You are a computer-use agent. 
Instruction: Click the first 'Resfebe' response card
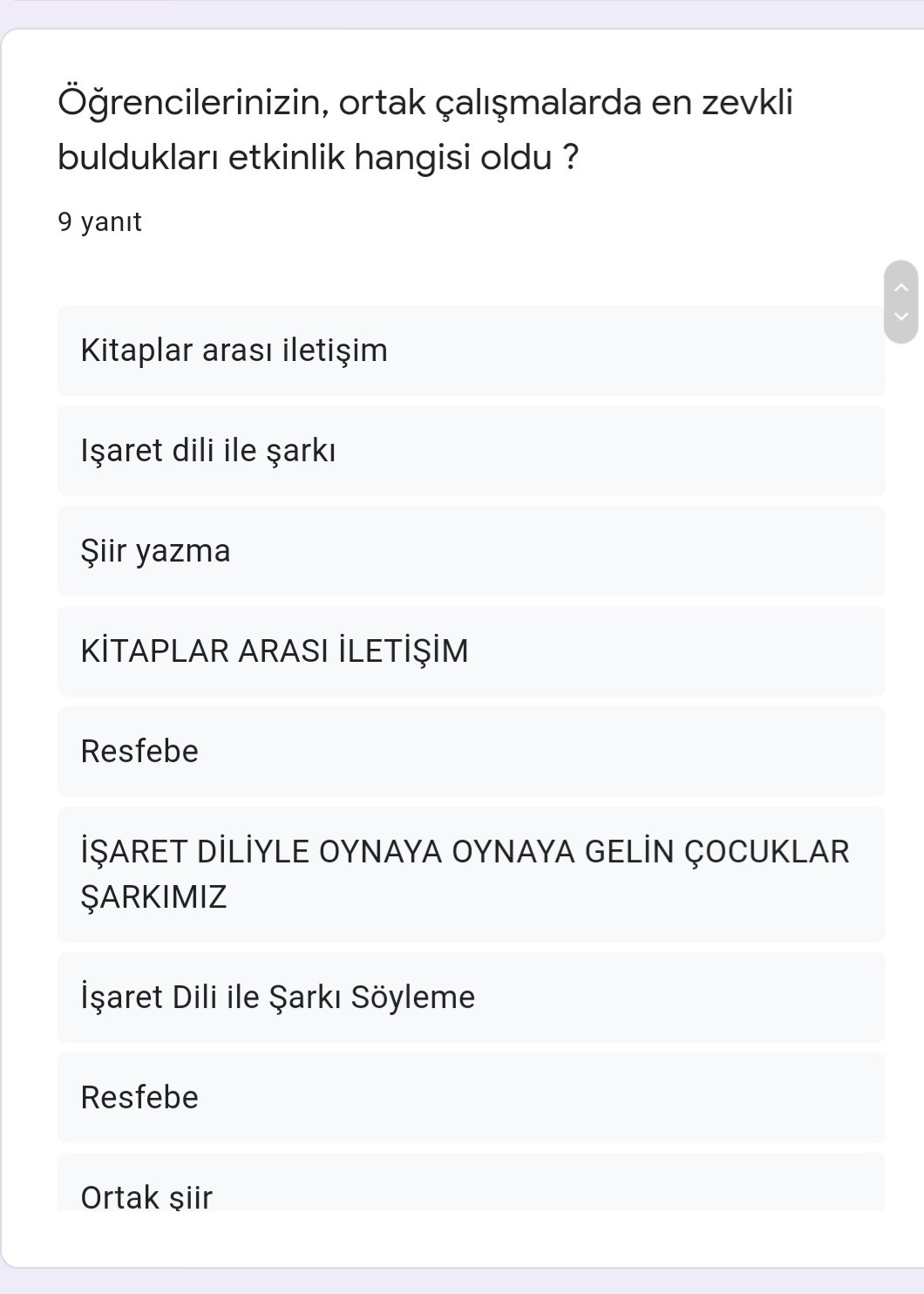pos(471,751)
